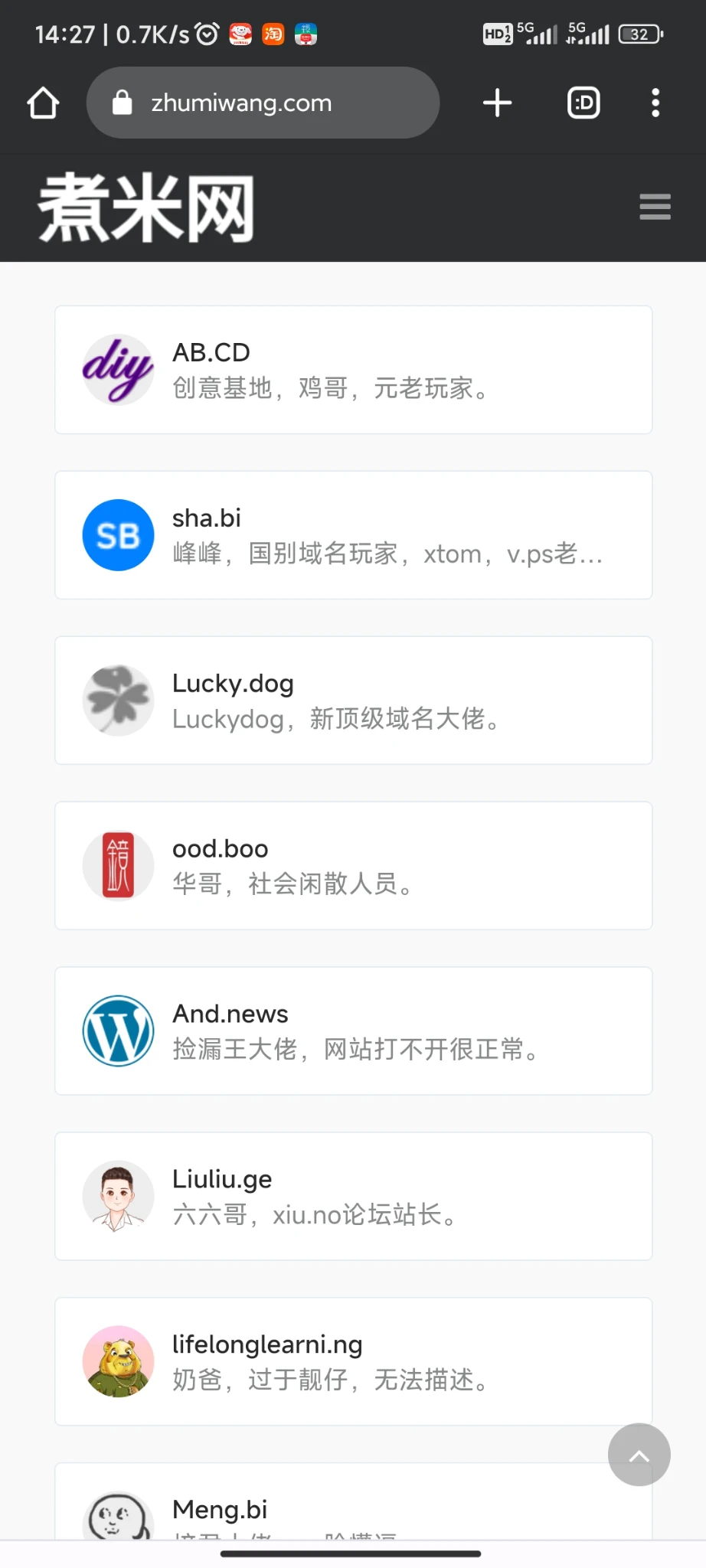
Task: Open the ood.boo card
Action: pyautogui.click(x=353, y=866)
